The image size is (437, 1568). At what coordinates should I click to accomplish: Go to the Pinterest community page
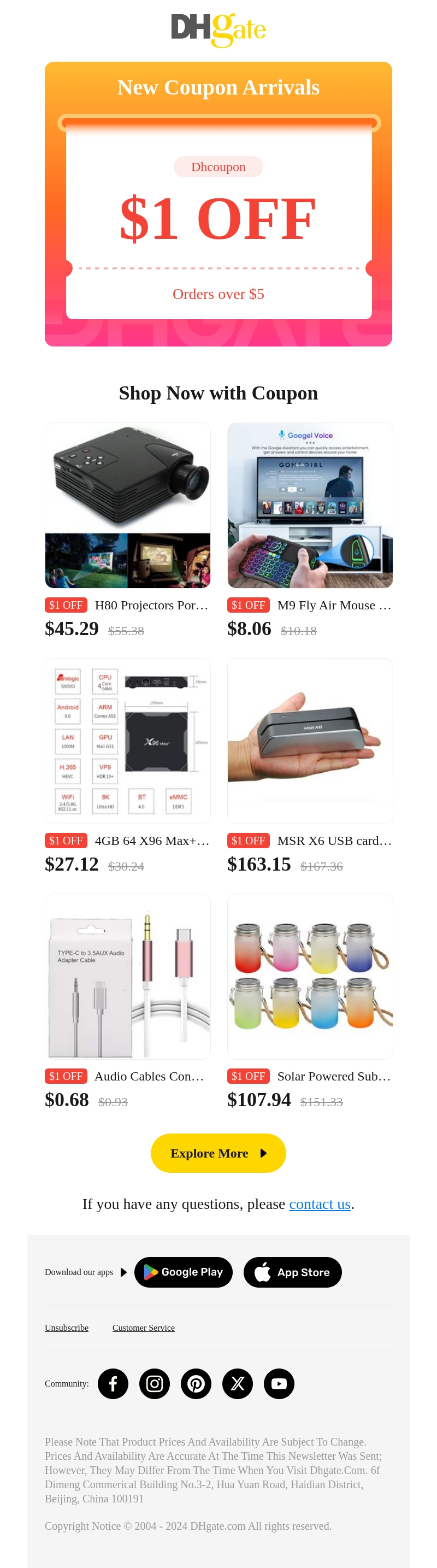[196, 1384]
